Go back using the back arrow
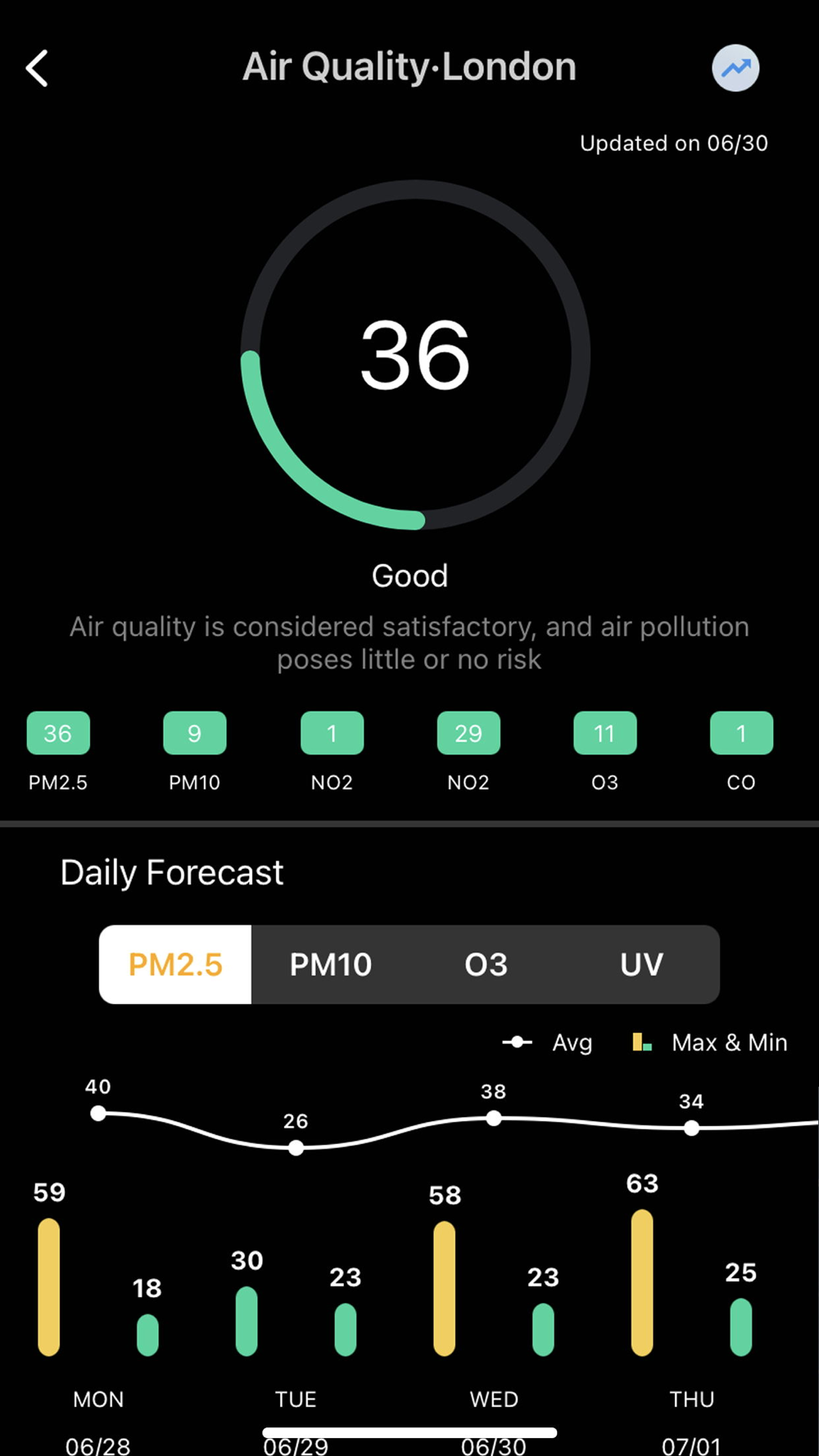Viewport: 819px width, 1456px height. (37, 68)
